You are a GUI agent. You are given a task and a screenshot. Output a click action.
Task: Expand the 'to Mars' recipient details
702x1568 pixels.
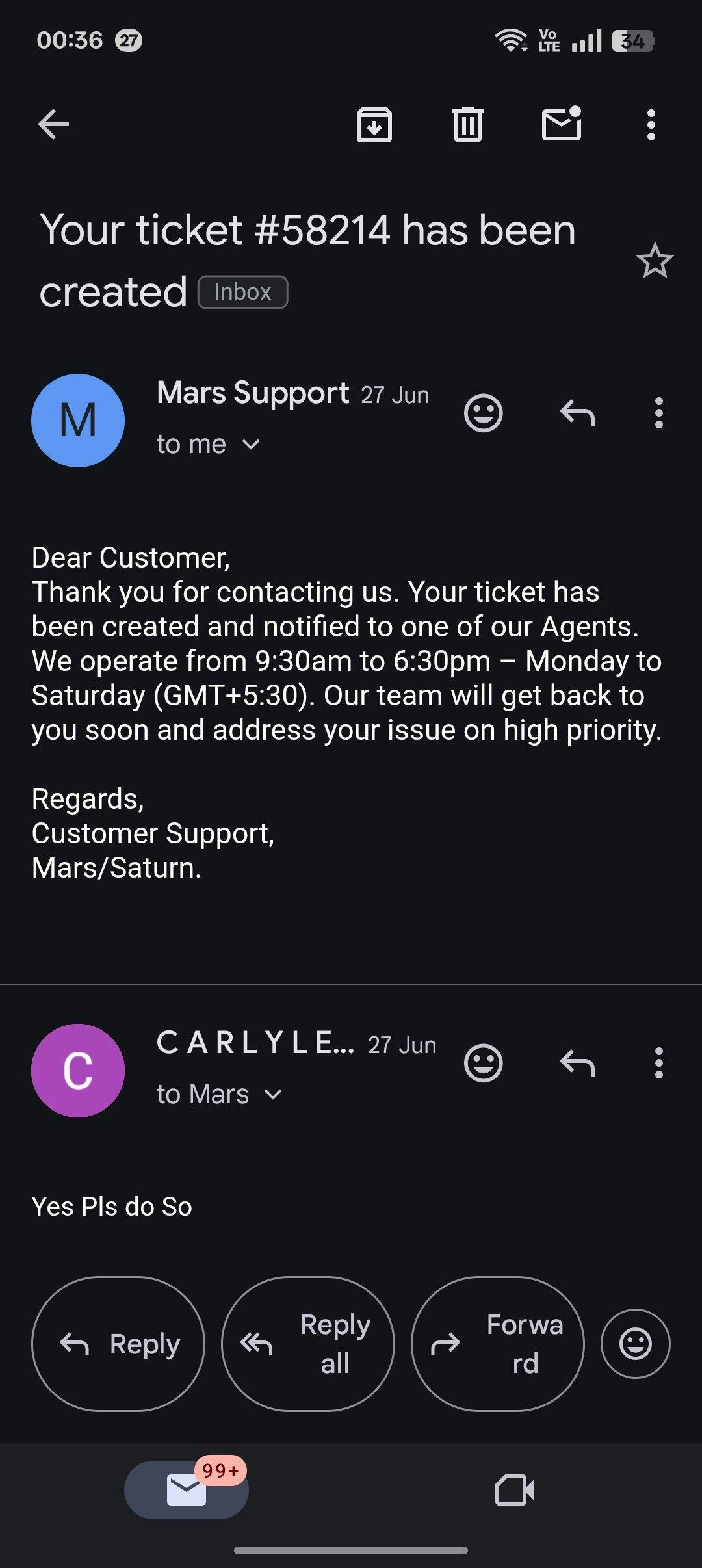[219, 1095]
